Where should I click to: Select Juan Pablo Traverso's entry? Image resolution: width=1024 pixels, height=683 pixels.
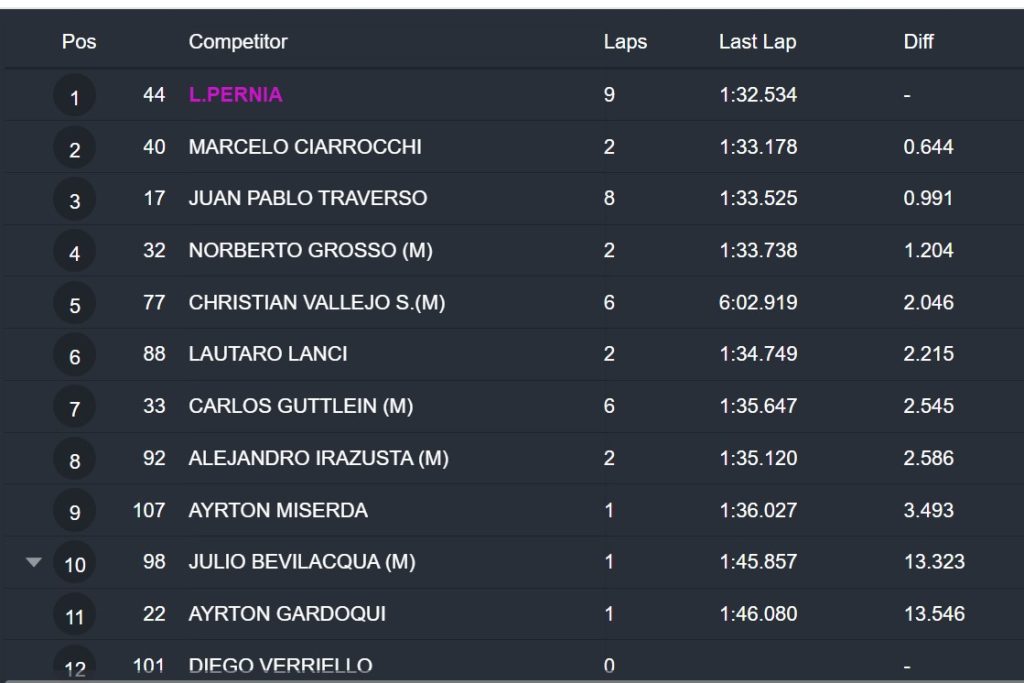(307, 199)
